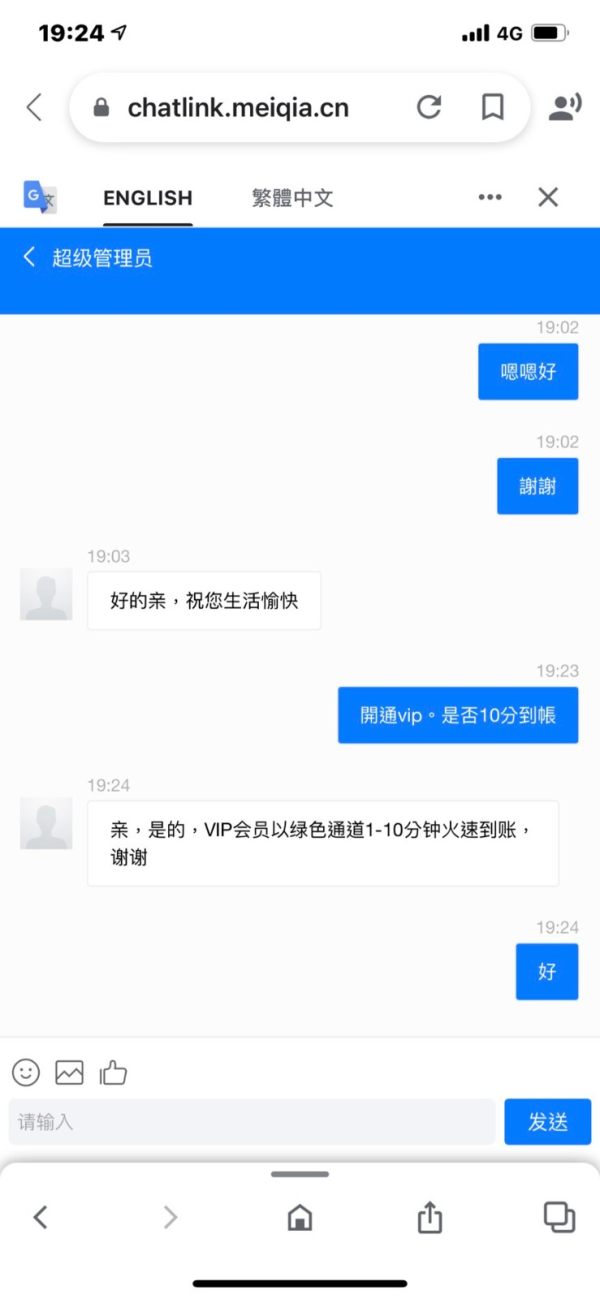This screenshot has width=600, height=1299.
Task: Switch translation to ENGLISH tab
Action: pos(148,198)
